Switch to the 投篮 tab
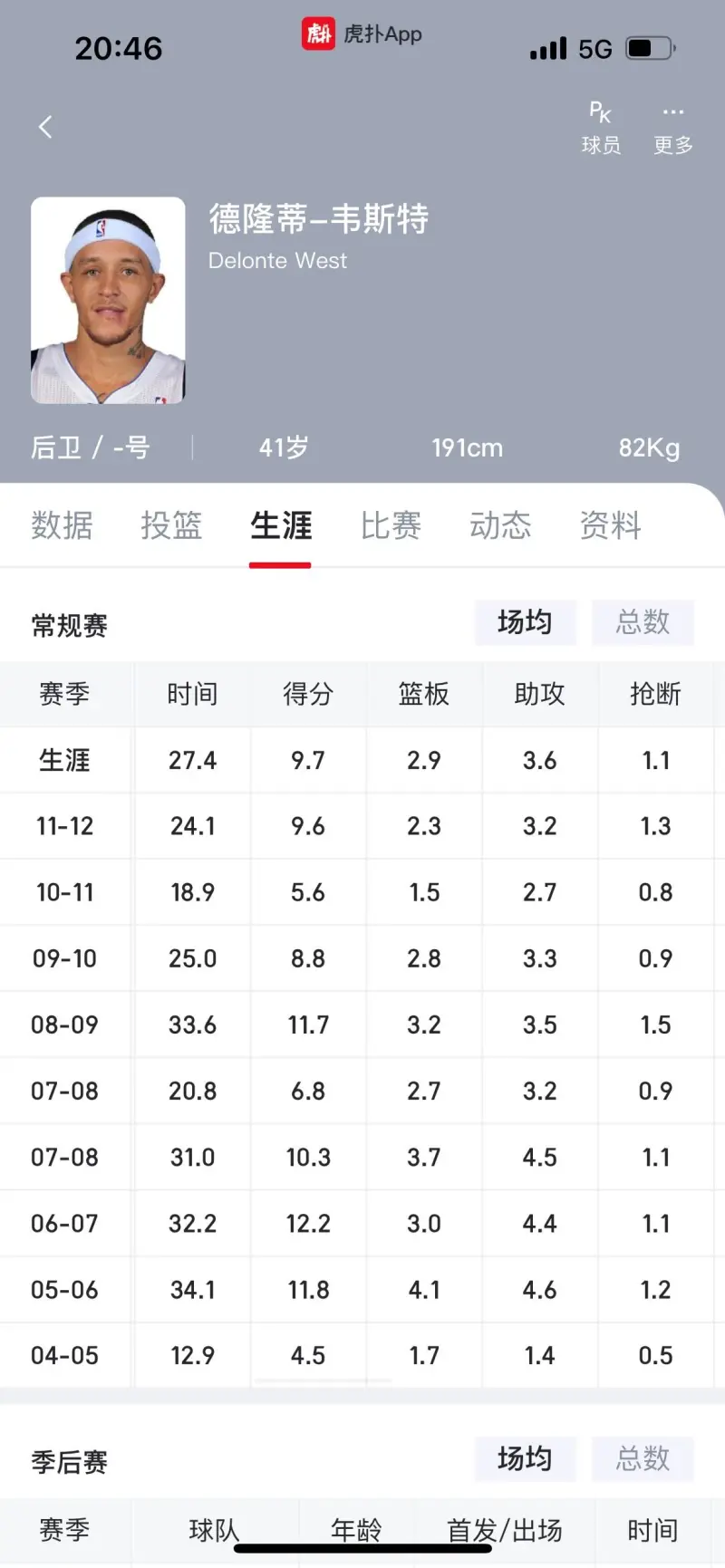725x1568 pixels. 171,525
